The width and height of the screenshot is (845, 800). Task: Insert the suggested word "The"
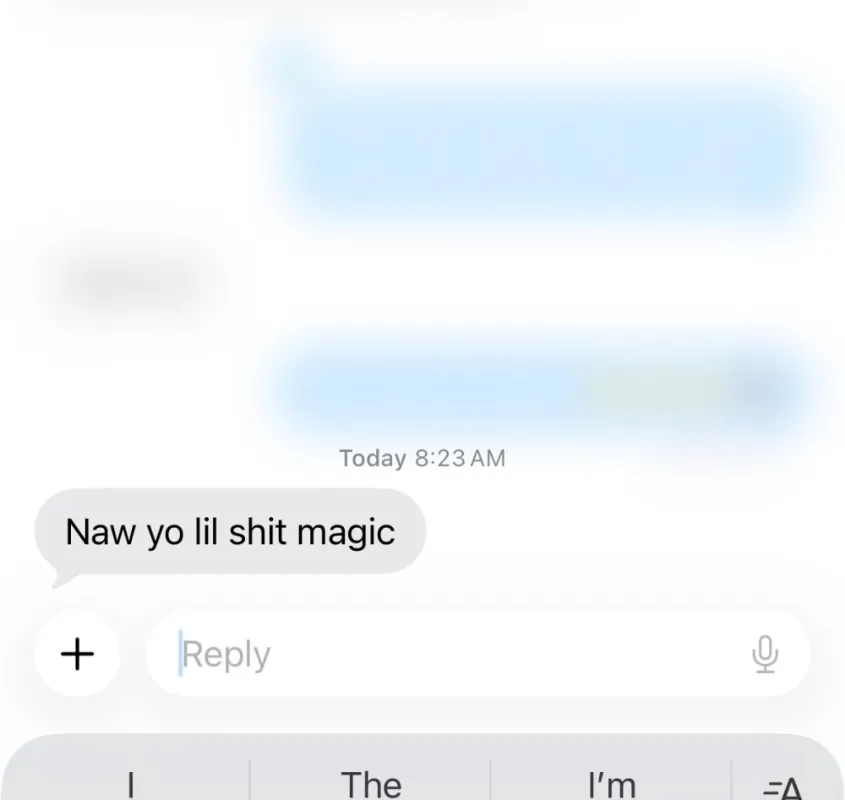point(371,784)
